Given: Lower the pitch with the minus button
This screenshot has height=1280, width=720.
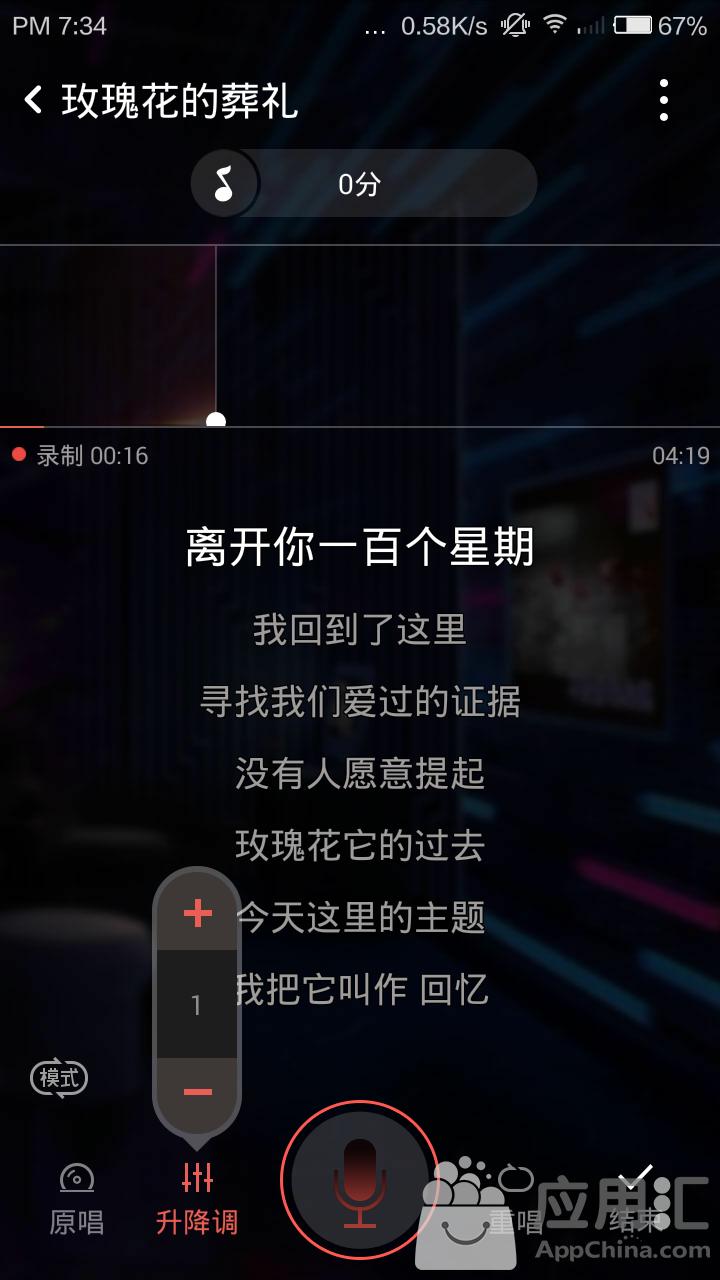Looking at the screenshot, I should point(197,1092).
